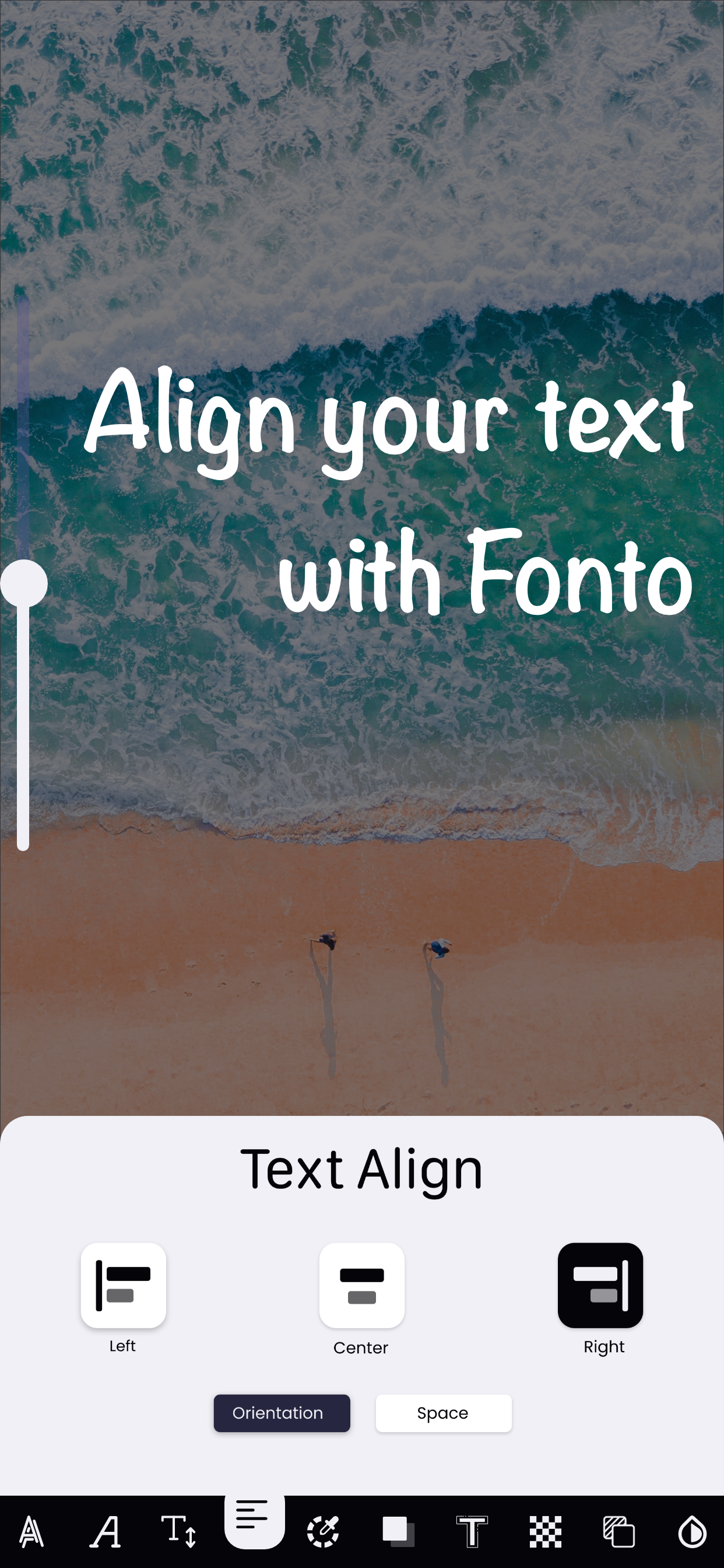Open the outlined T stroke tool
The width and height of the screenshot is (724, 1568).
[472, 1531]
